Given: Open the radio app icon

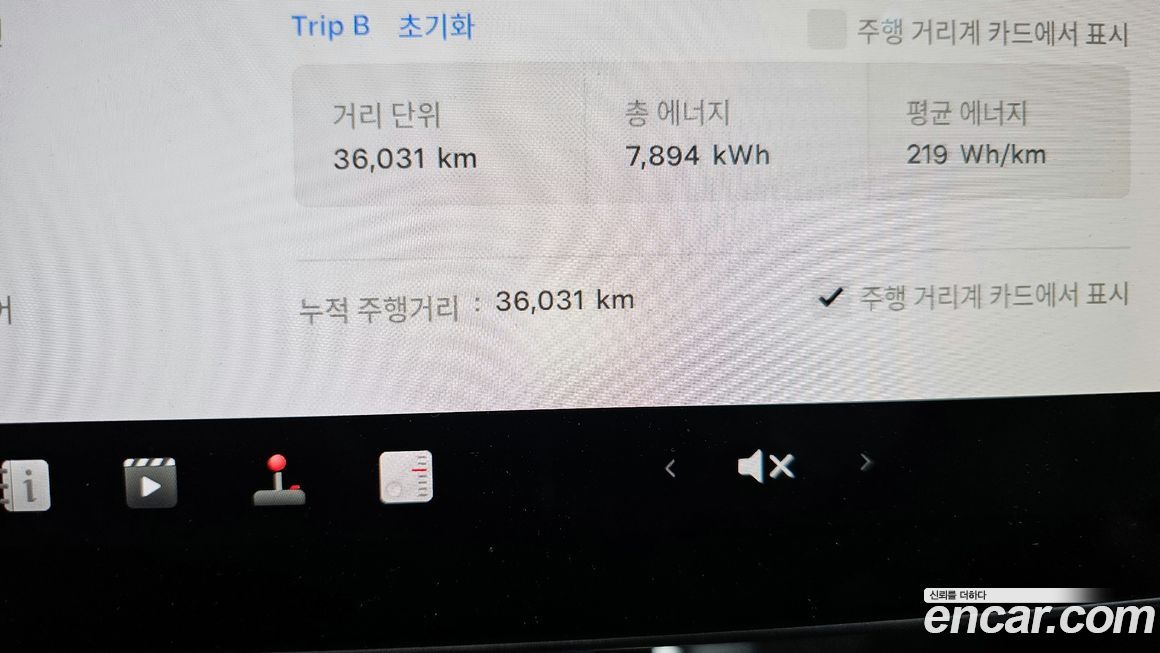Looking at the screenshot, I should [x=406, y=477].
